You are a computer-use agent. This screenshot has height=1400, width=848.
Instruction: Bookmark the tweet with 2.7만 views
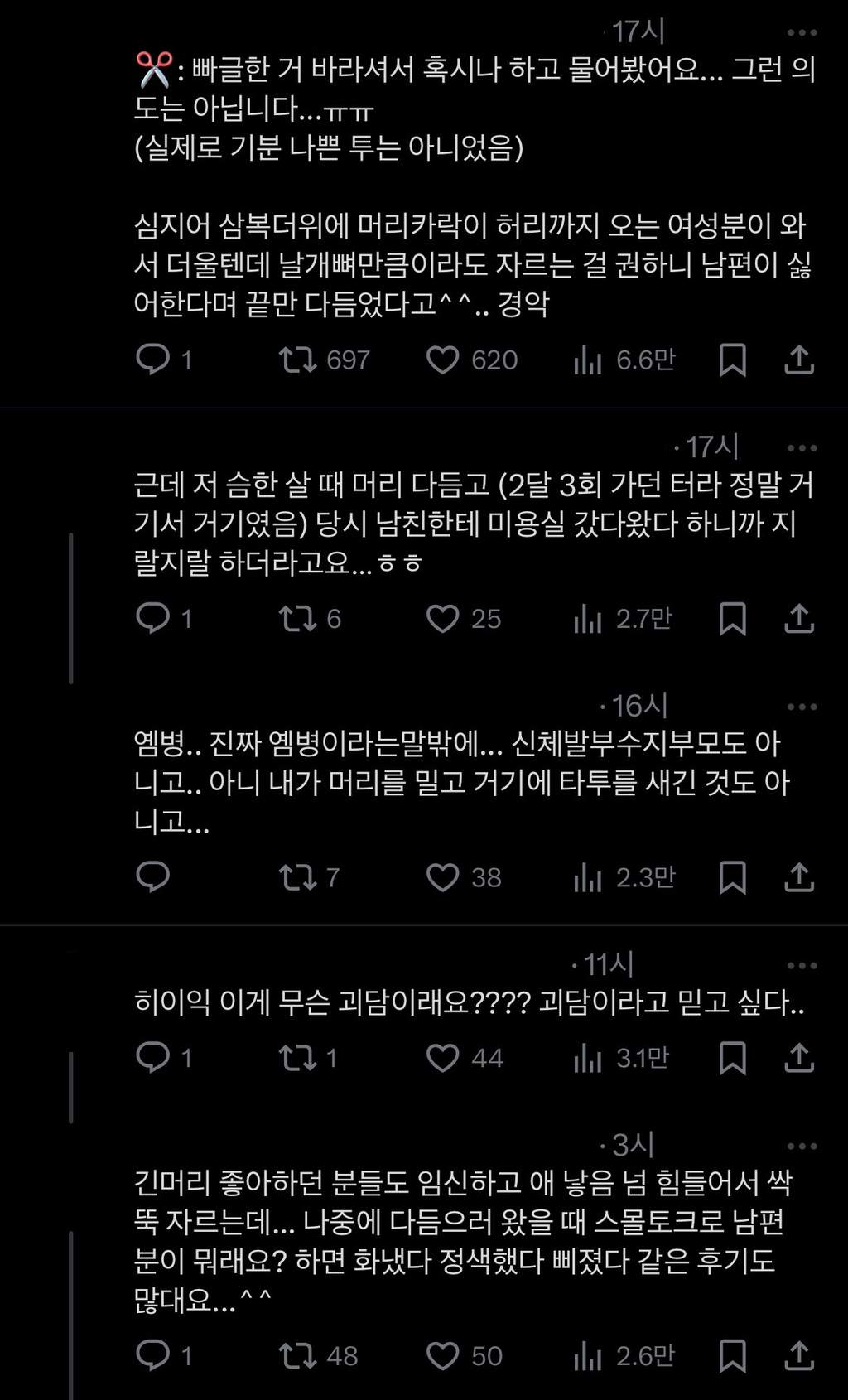[732, 619]
